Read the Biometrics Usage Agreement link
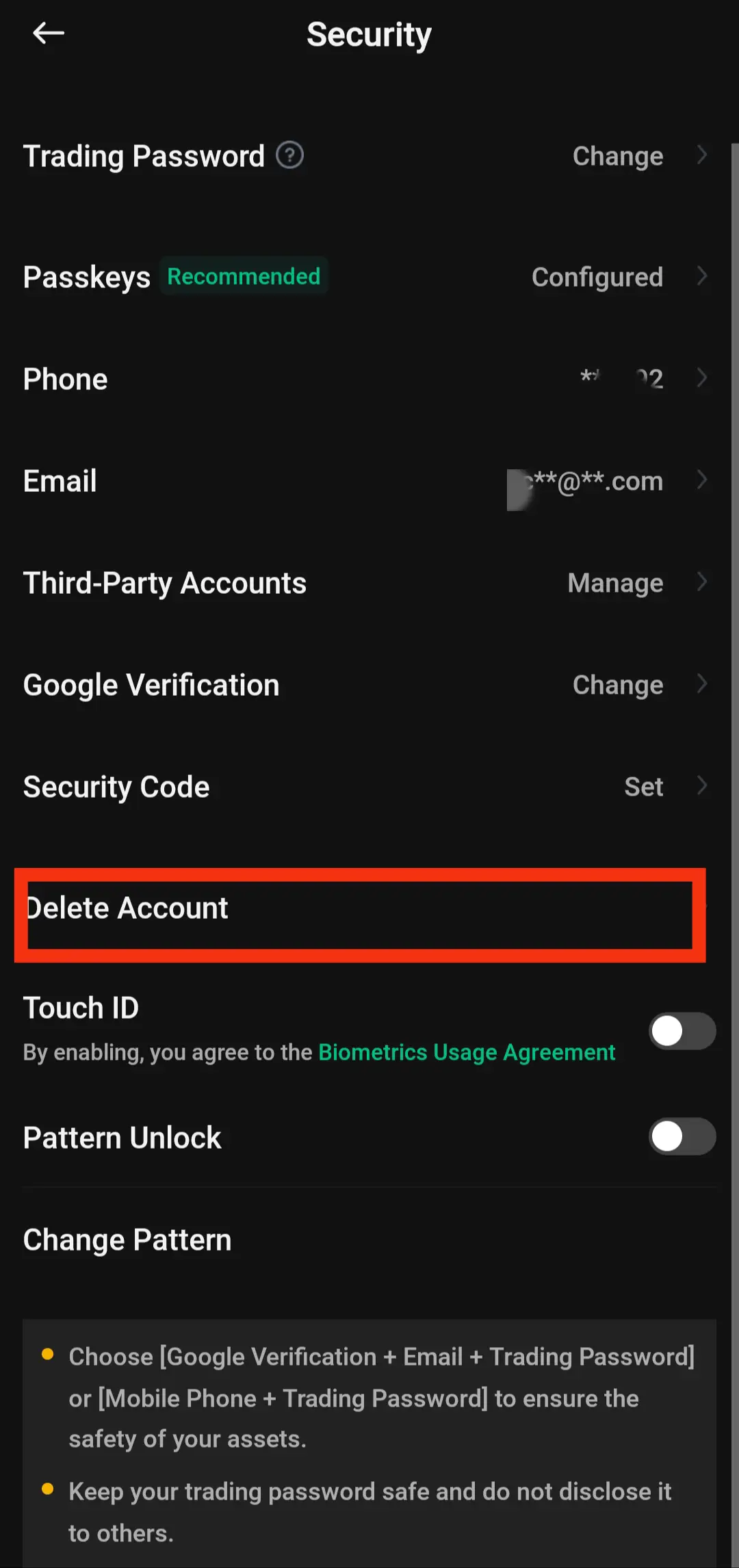Viewport: 739px width, 1568px height. point(467,1052)
